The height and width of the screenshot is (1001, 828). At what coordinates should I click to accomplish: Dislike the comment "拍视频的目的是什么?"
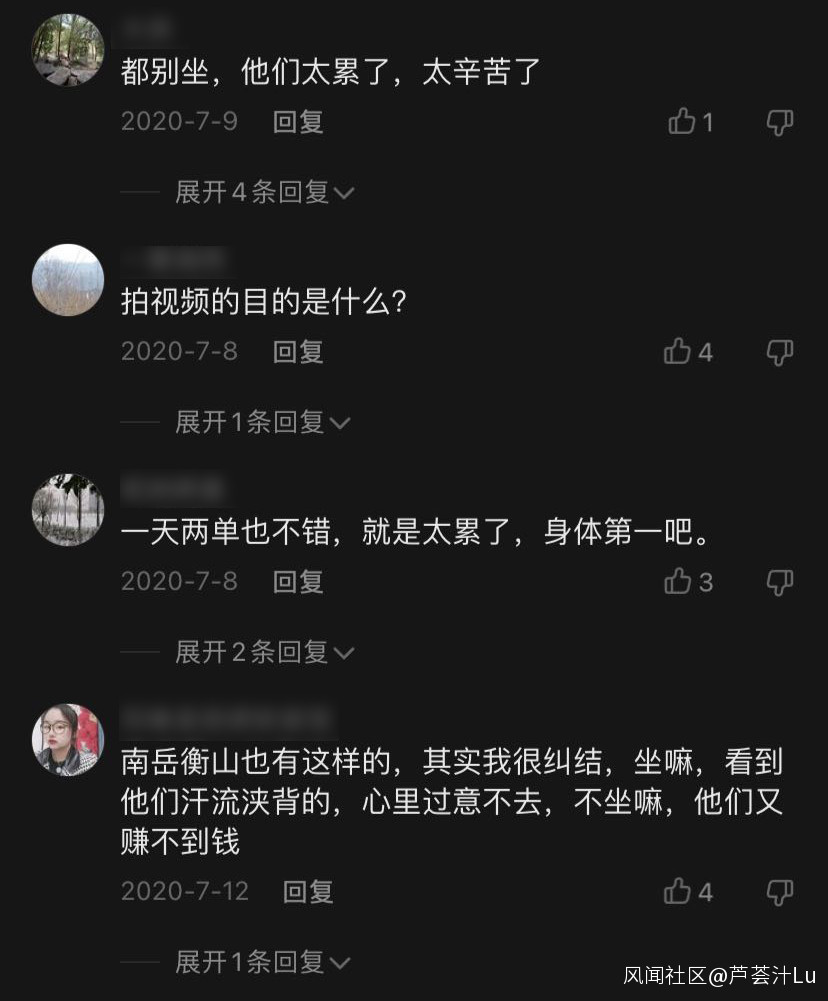pos(780,351)
